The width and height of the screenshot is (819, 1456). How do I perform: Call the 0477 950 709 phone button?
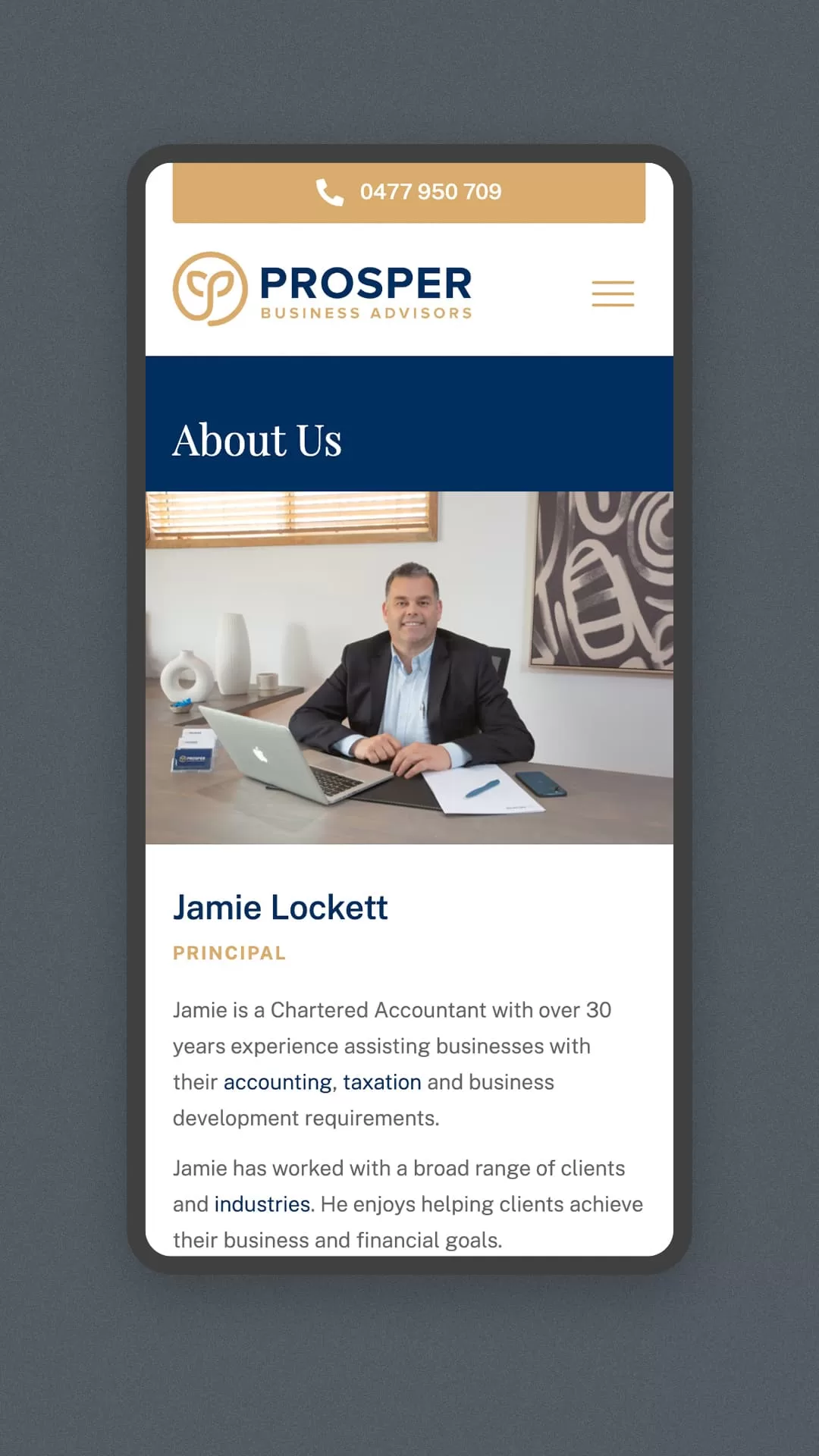pyautogui.click(x=409, y=192)
